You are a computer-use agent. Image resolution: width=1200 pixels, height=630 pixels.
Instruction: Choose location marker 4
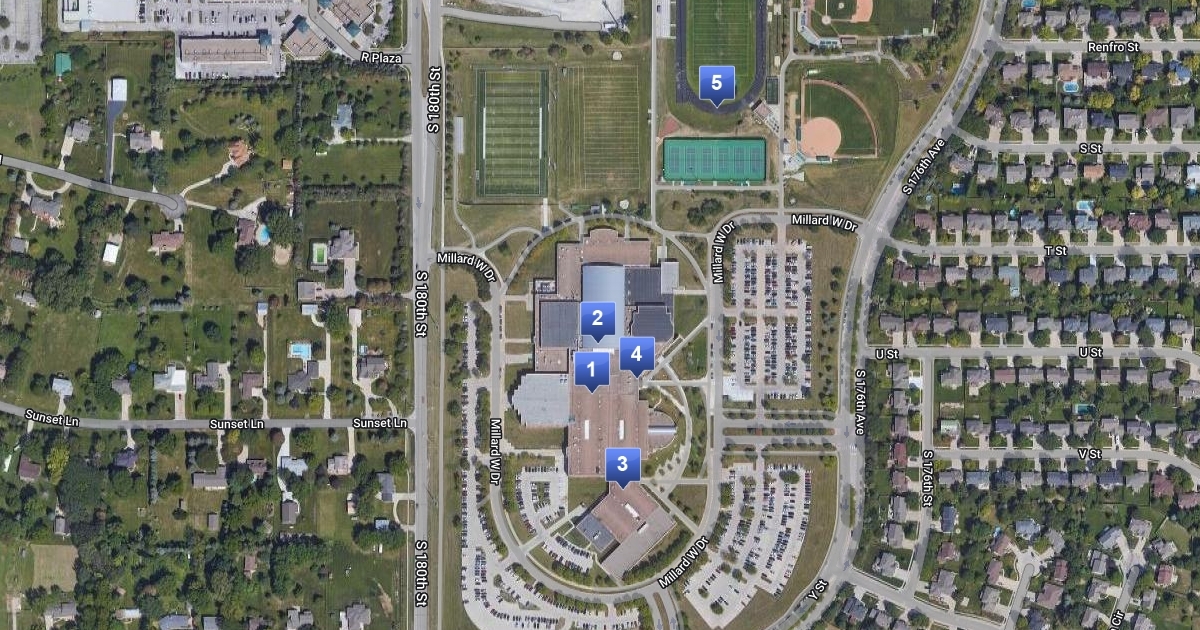[636, 353]
